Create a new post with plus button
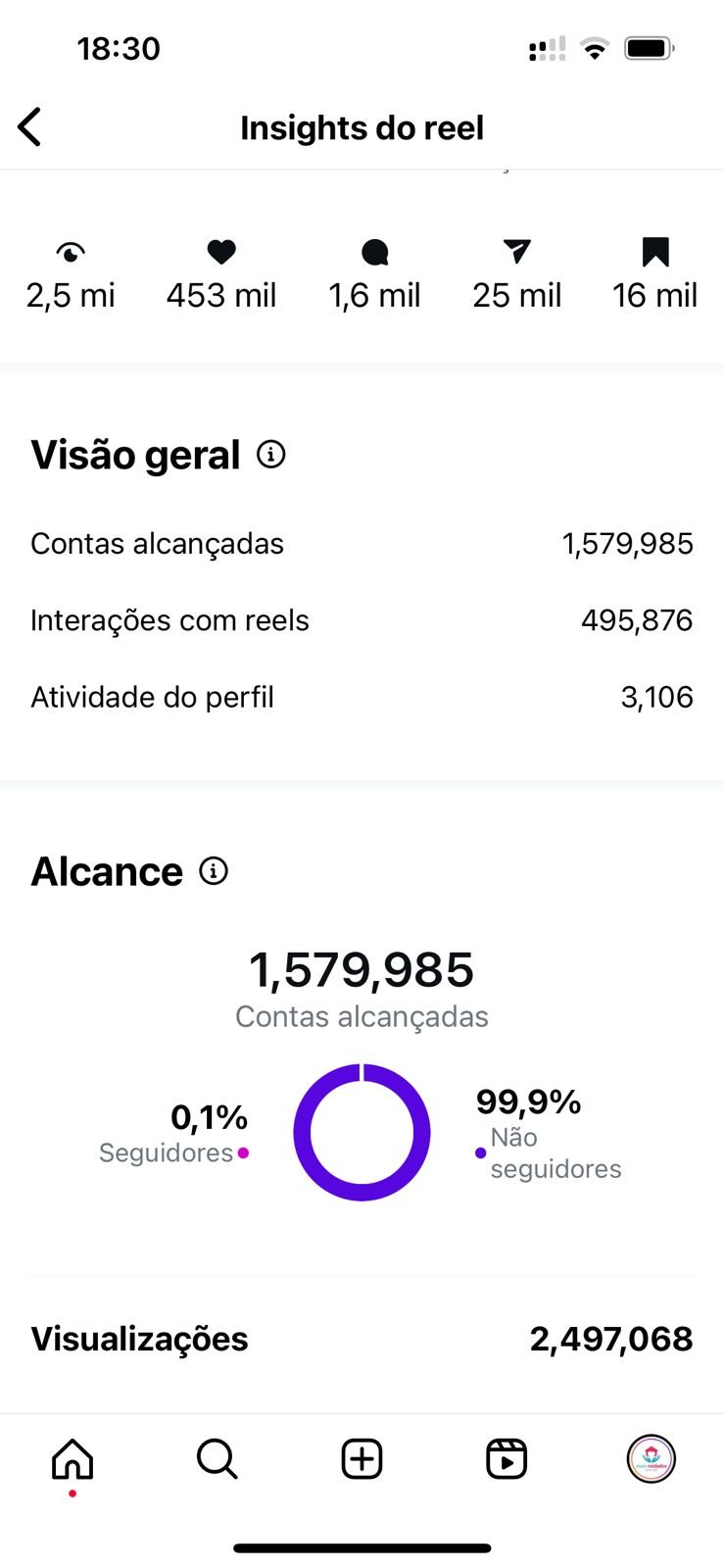Screen dimensions: 724x1568 pos(362,1459)
